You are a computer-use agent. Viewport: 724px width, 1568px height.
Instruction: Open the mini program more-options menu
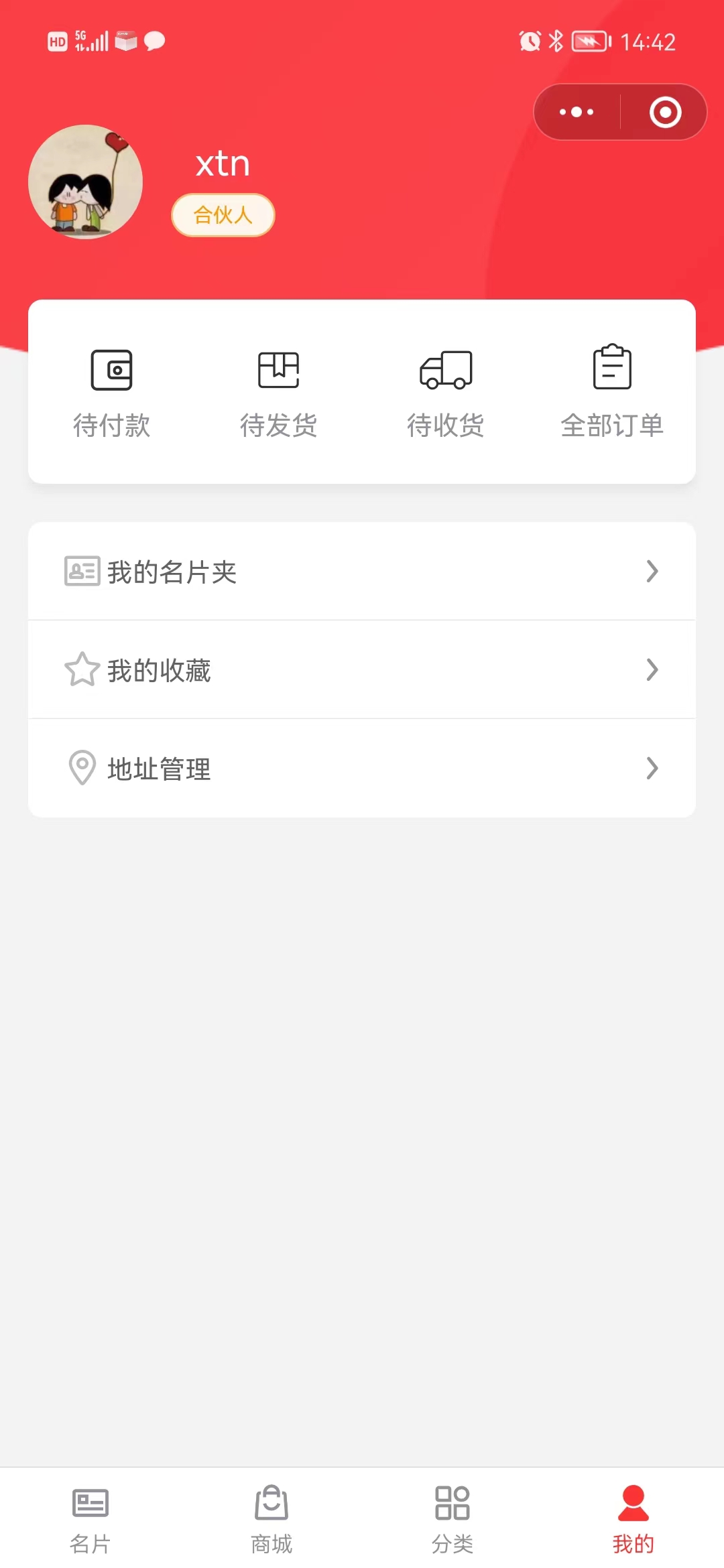[x=577, y=112]
